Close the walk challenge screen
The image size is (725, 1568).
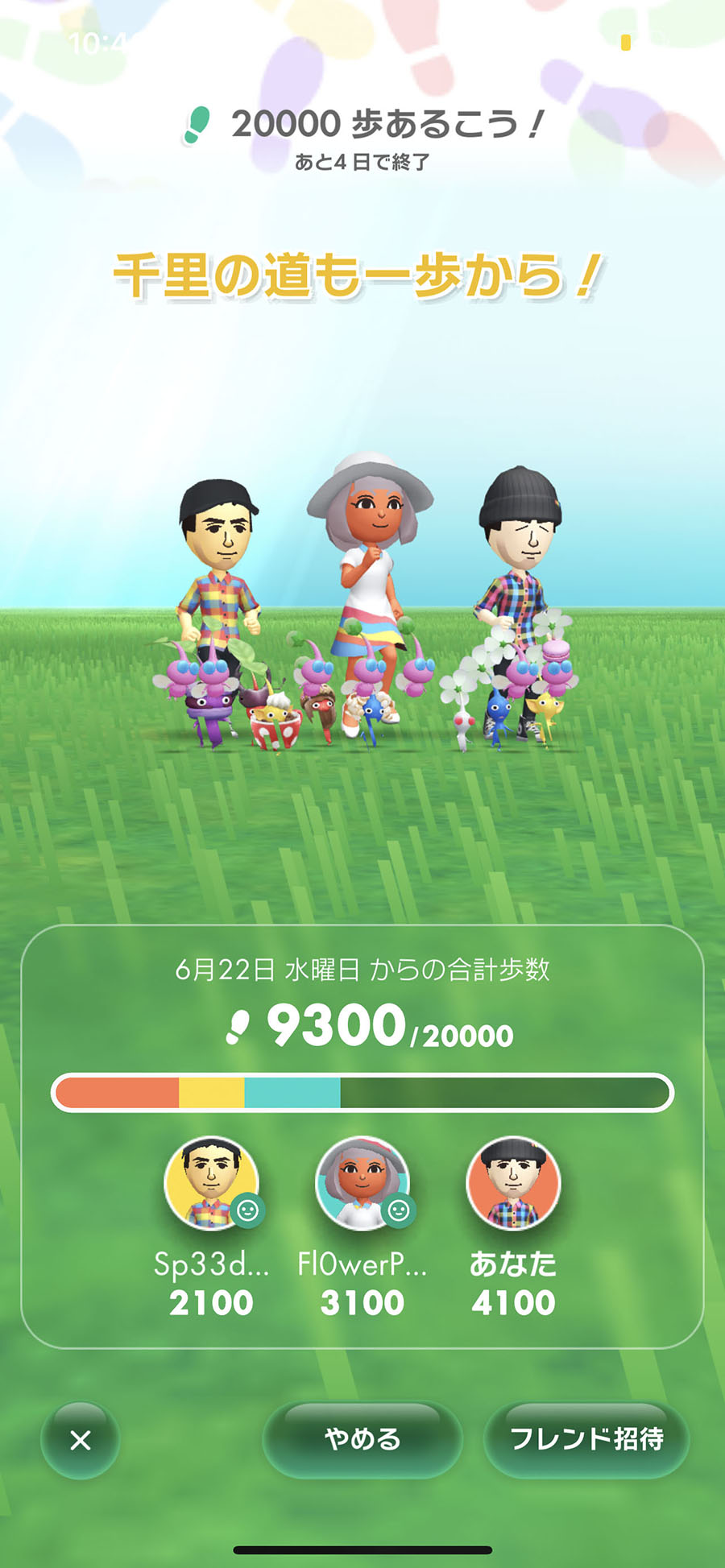pyautogui.click(x=81, y=1440)
